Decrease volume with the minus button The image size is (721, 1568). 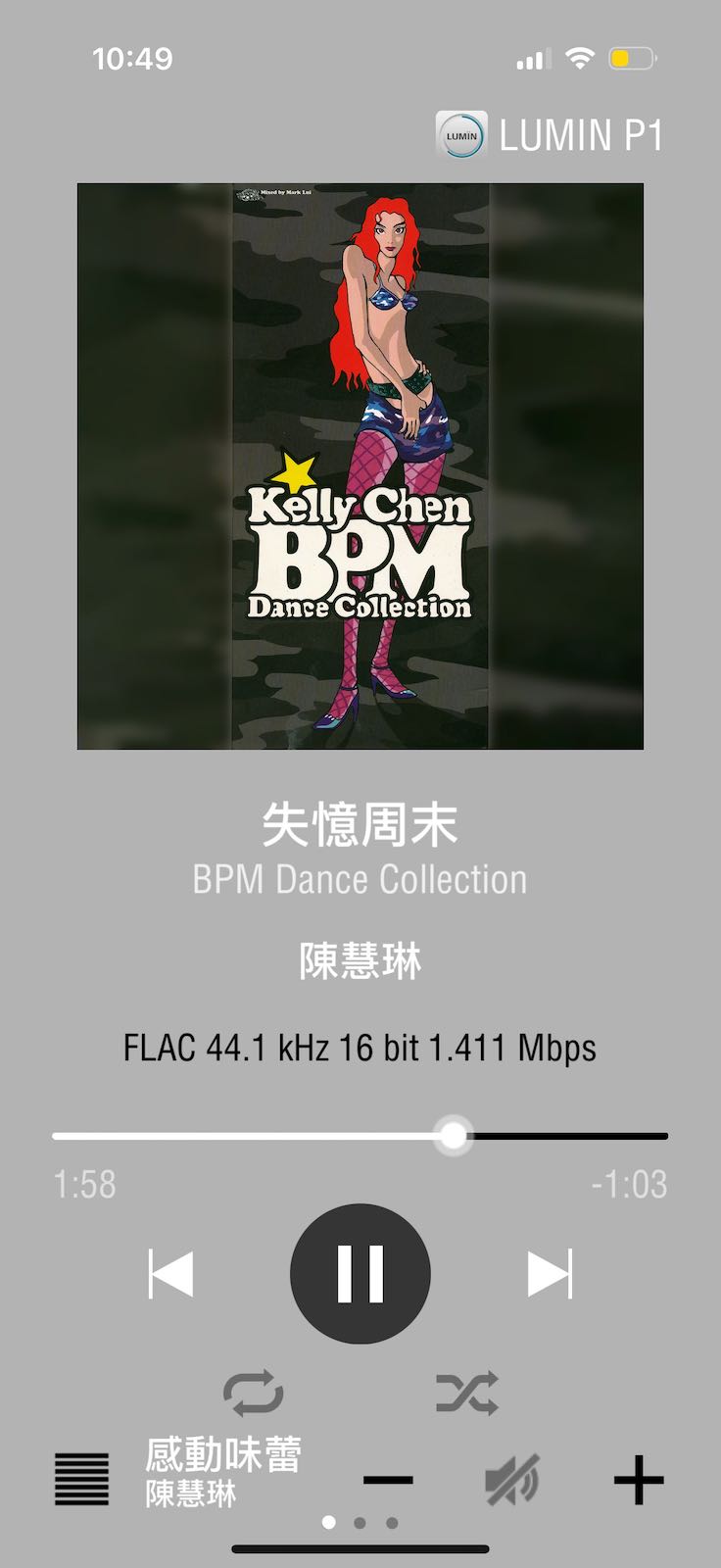point(388,1480)
